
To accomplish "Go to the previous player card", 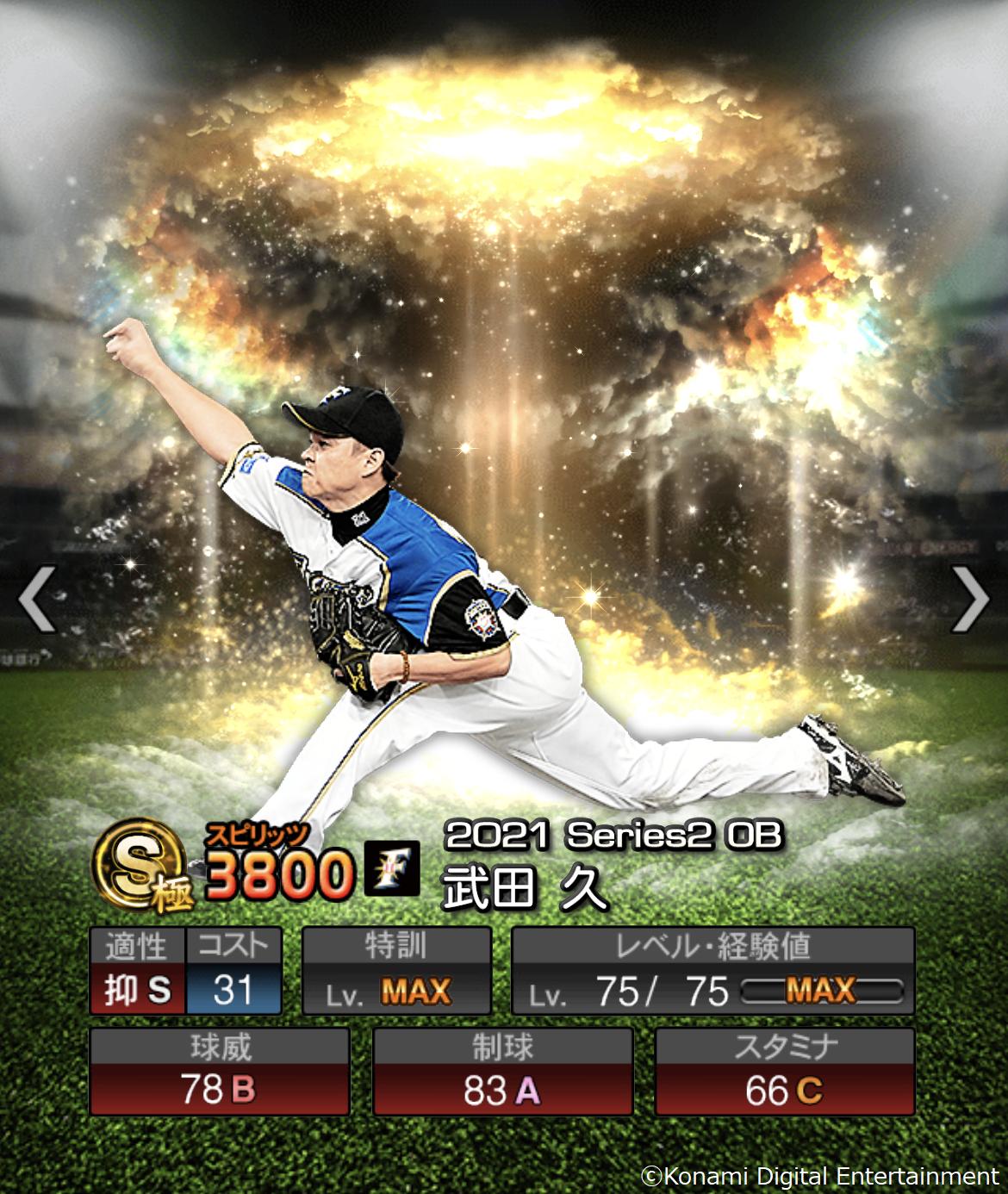I will tap(38, 599).
